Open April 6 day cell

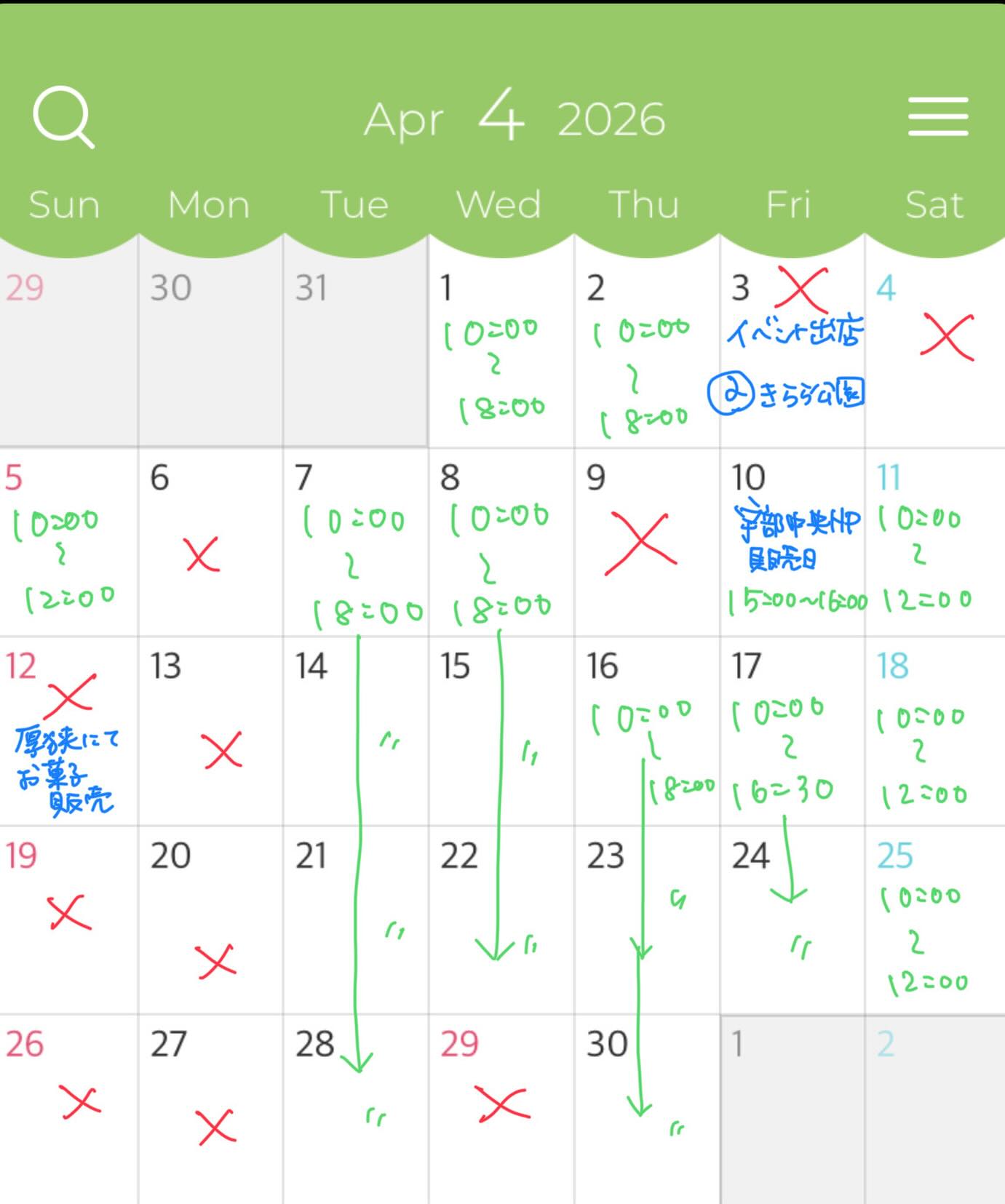pyautogui.click(x=210, y=542)
